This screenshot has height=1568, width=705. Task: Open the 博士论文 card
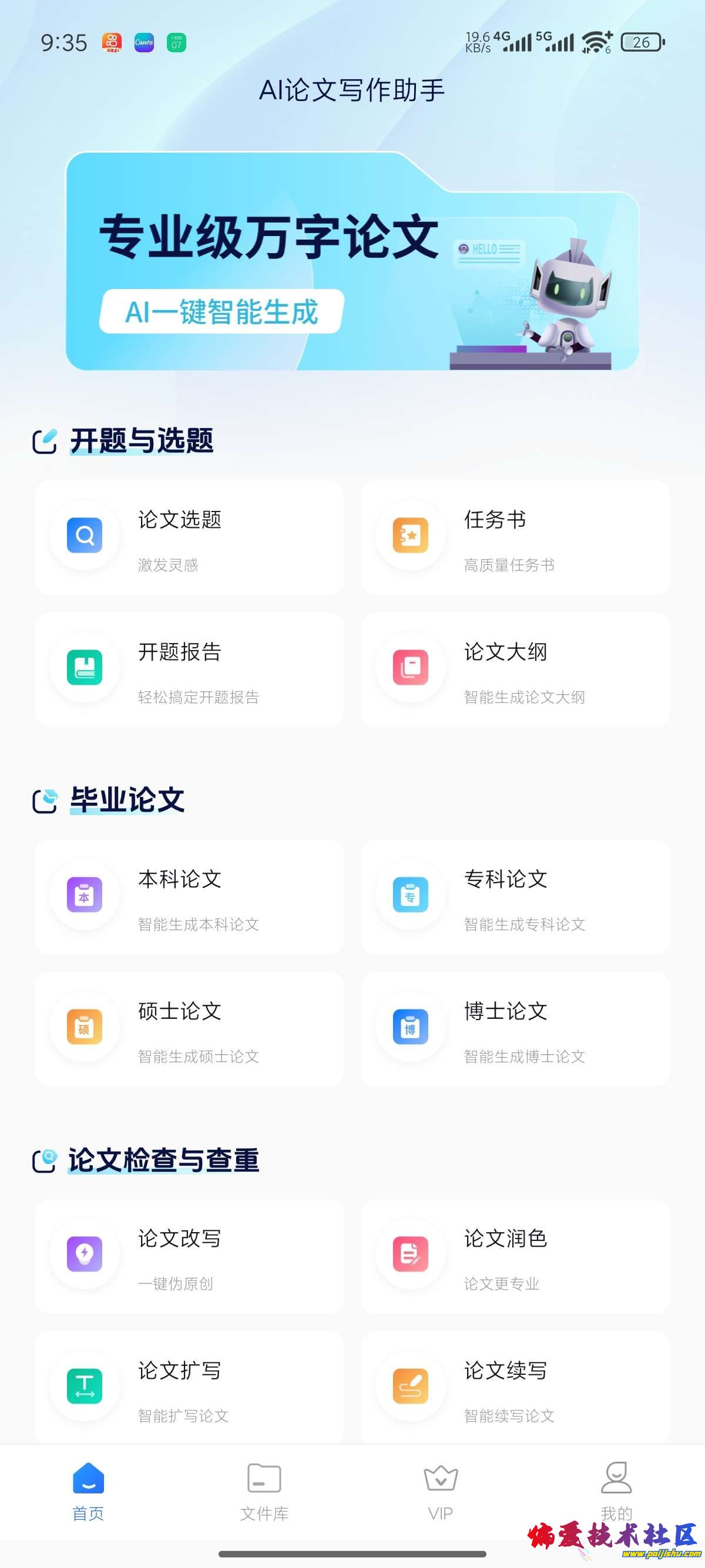click(515, 1029)
